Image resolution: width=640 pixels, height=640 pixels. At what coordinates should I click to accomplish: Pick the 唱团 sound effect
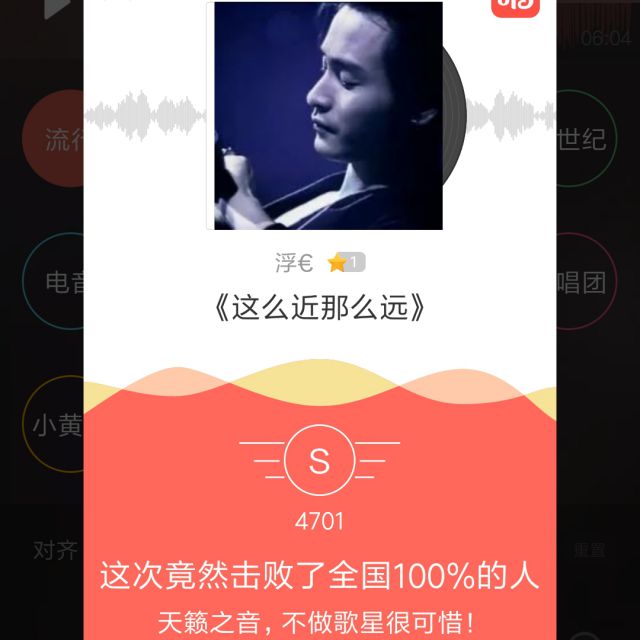pyautogui.click(x=583, y=283)
